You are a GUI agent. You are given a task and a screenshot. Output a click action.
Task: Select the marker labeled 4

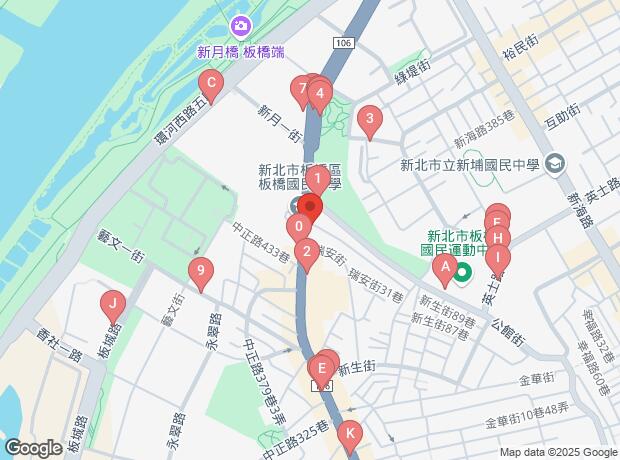pos(320,97)
